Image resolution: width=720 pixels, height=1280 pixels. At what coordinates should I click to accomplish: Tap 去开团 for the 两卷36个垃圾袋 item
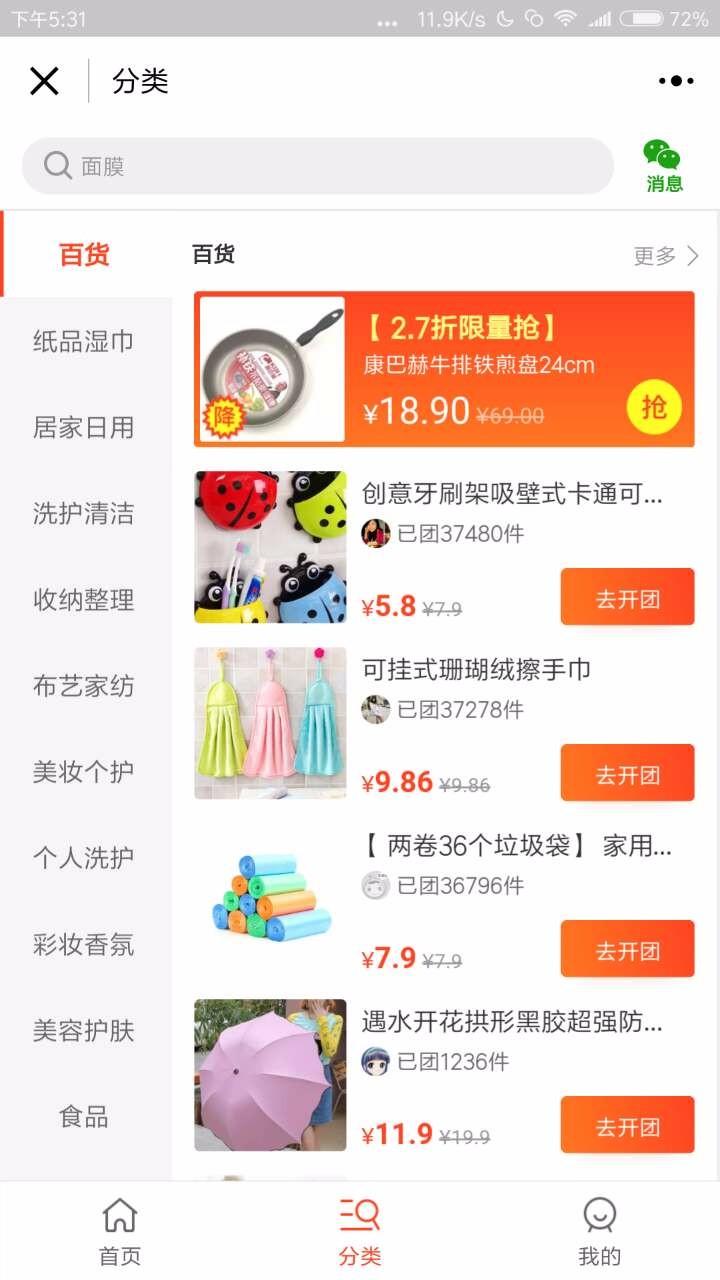coord(627,950)
